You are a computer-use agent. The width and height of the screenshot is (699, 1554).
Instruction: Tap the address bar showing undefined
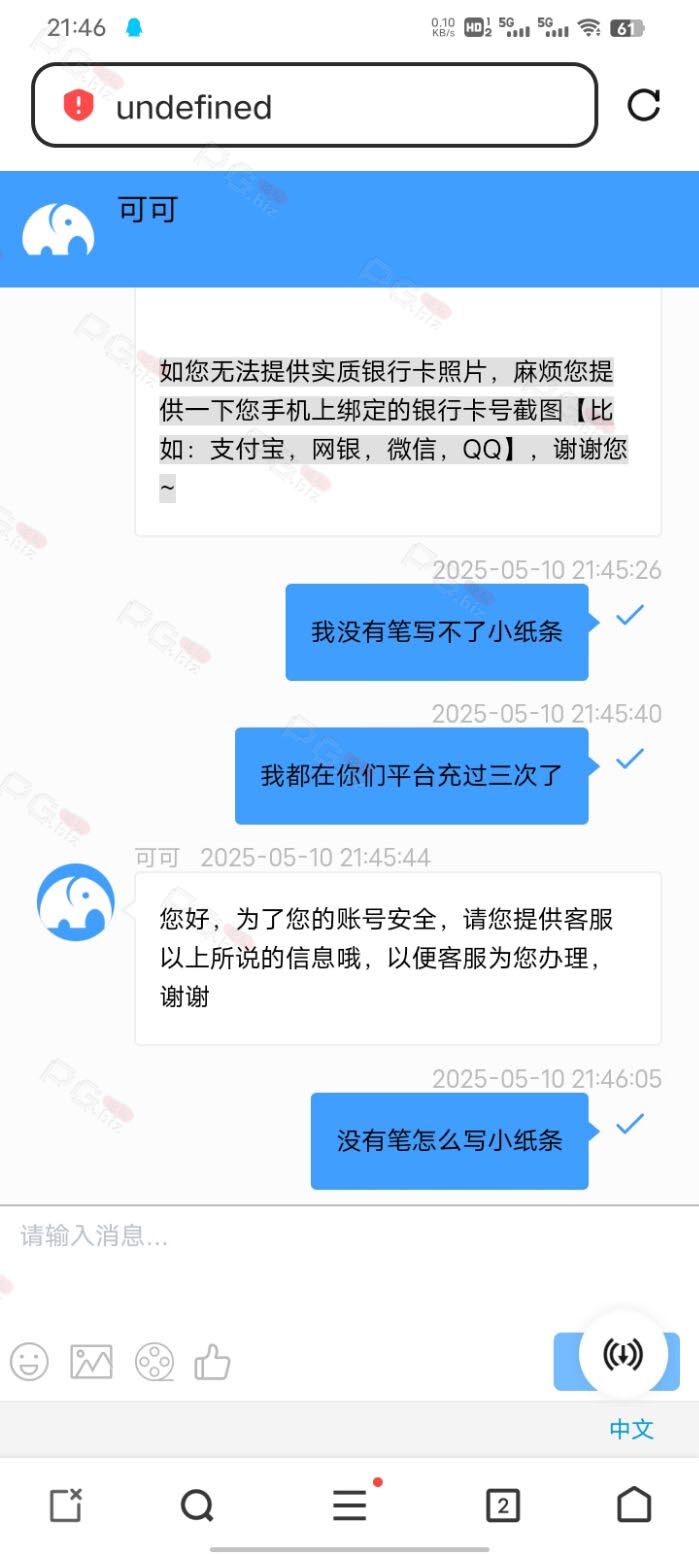315,106
